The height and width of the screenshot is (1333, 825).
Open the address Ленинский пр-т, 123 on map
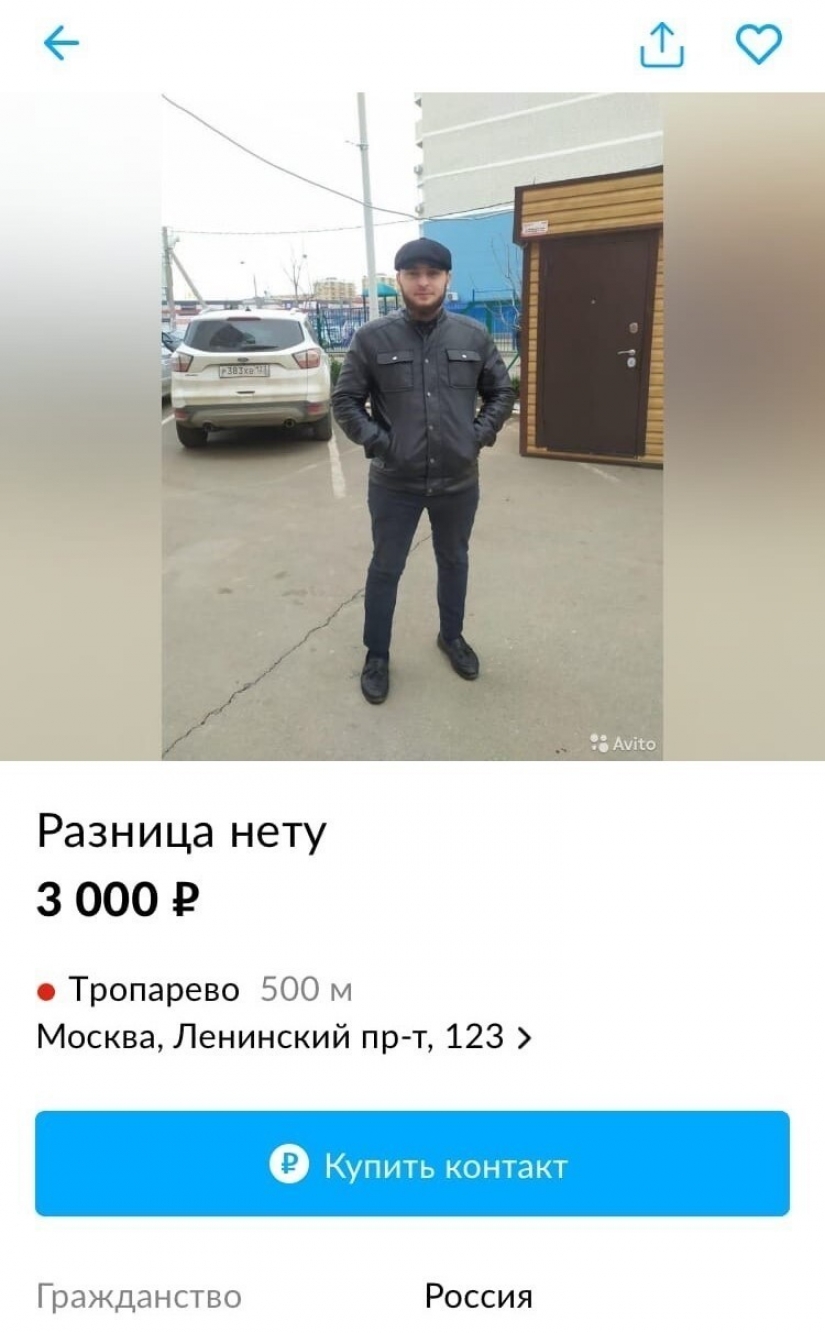click(x=284, y=1037)
